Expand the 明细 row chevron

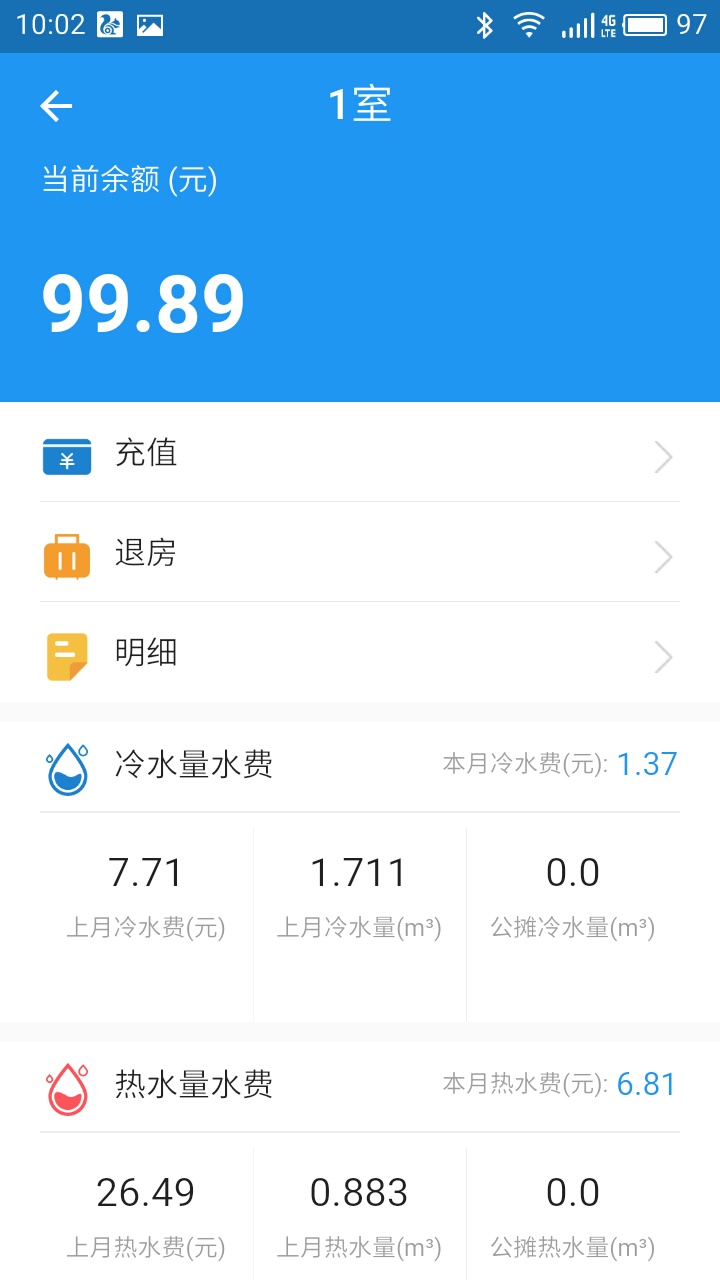pyautogui.click(x=662, y=656)
